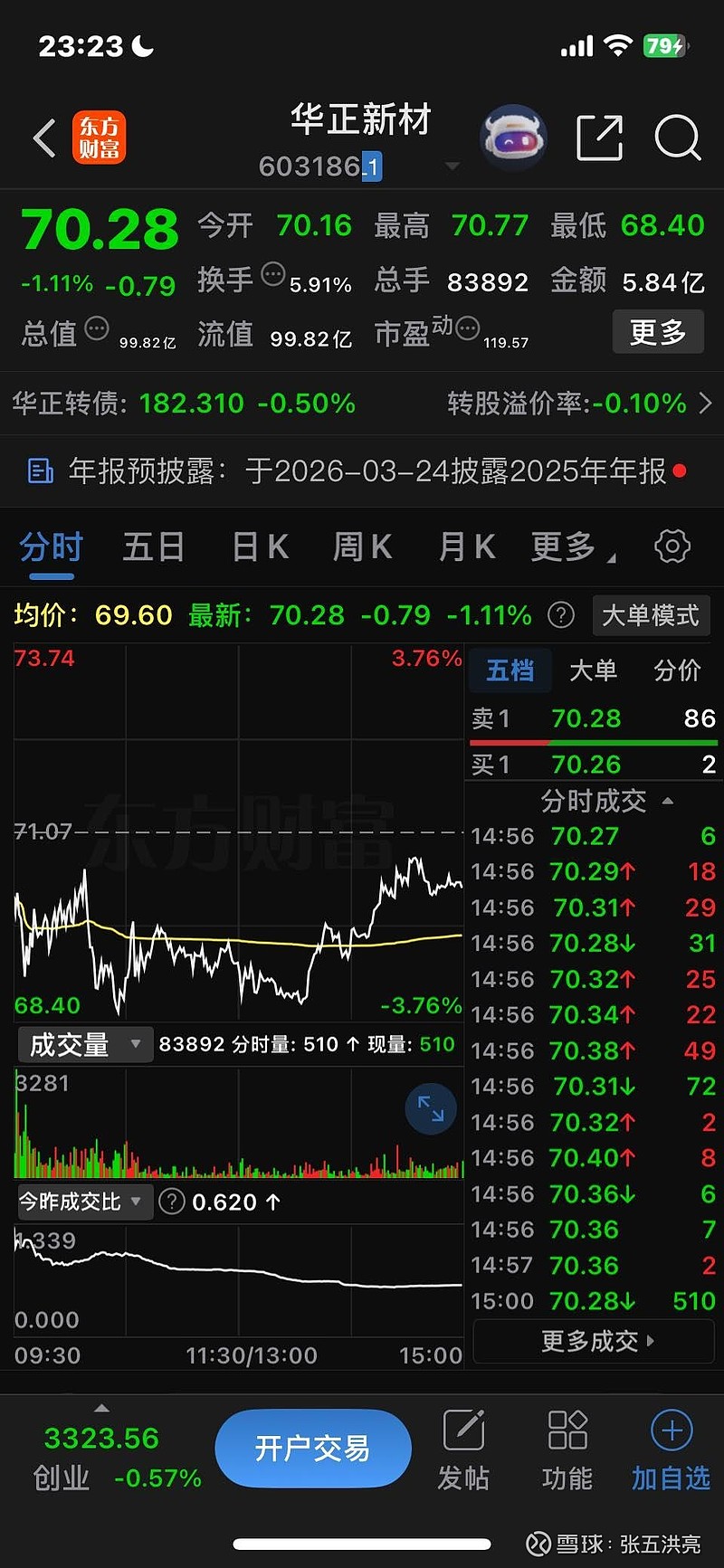Open the 今昨成交比 dropdown selector
The image size is (724, 1568).
pos(84,1202)
